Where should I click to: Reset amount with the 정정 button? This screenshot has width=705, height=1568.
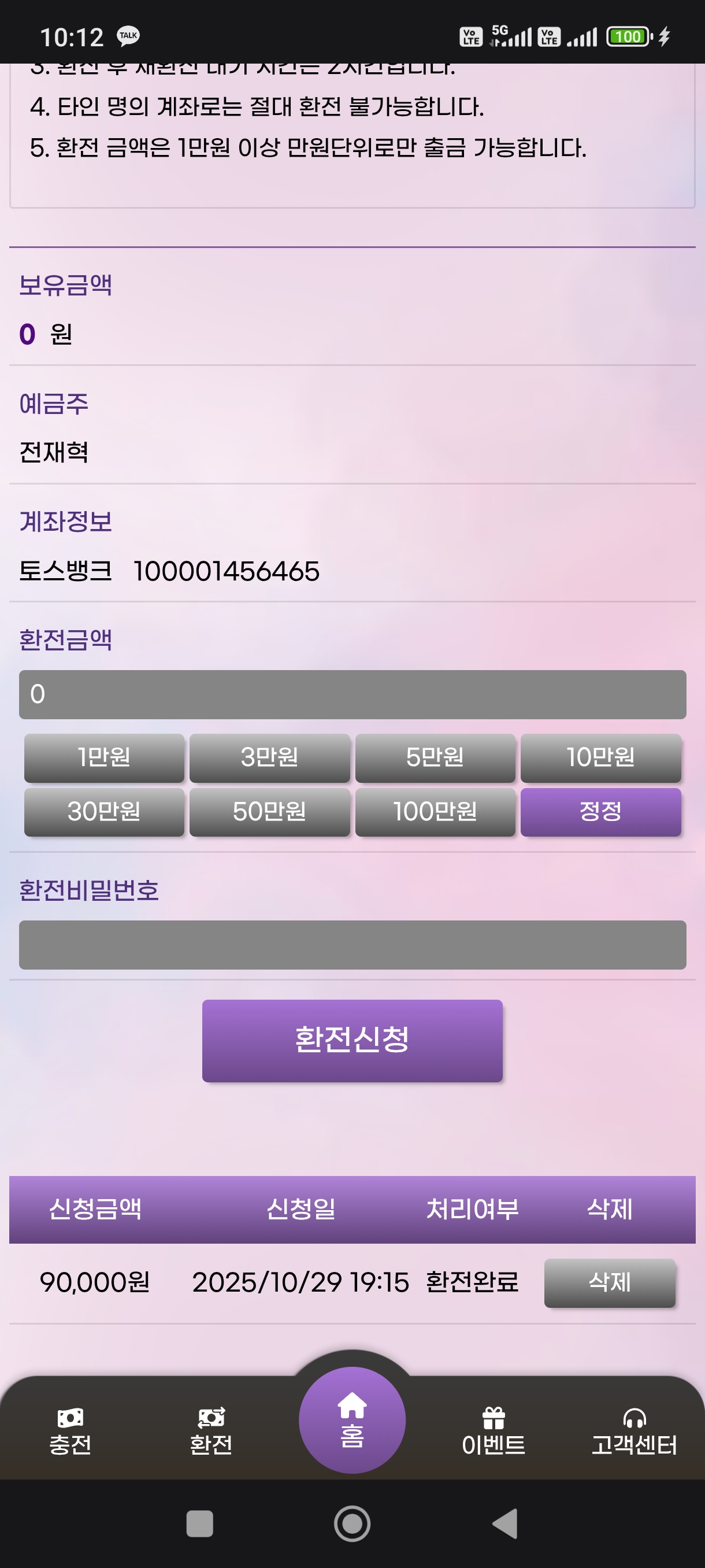600,811
